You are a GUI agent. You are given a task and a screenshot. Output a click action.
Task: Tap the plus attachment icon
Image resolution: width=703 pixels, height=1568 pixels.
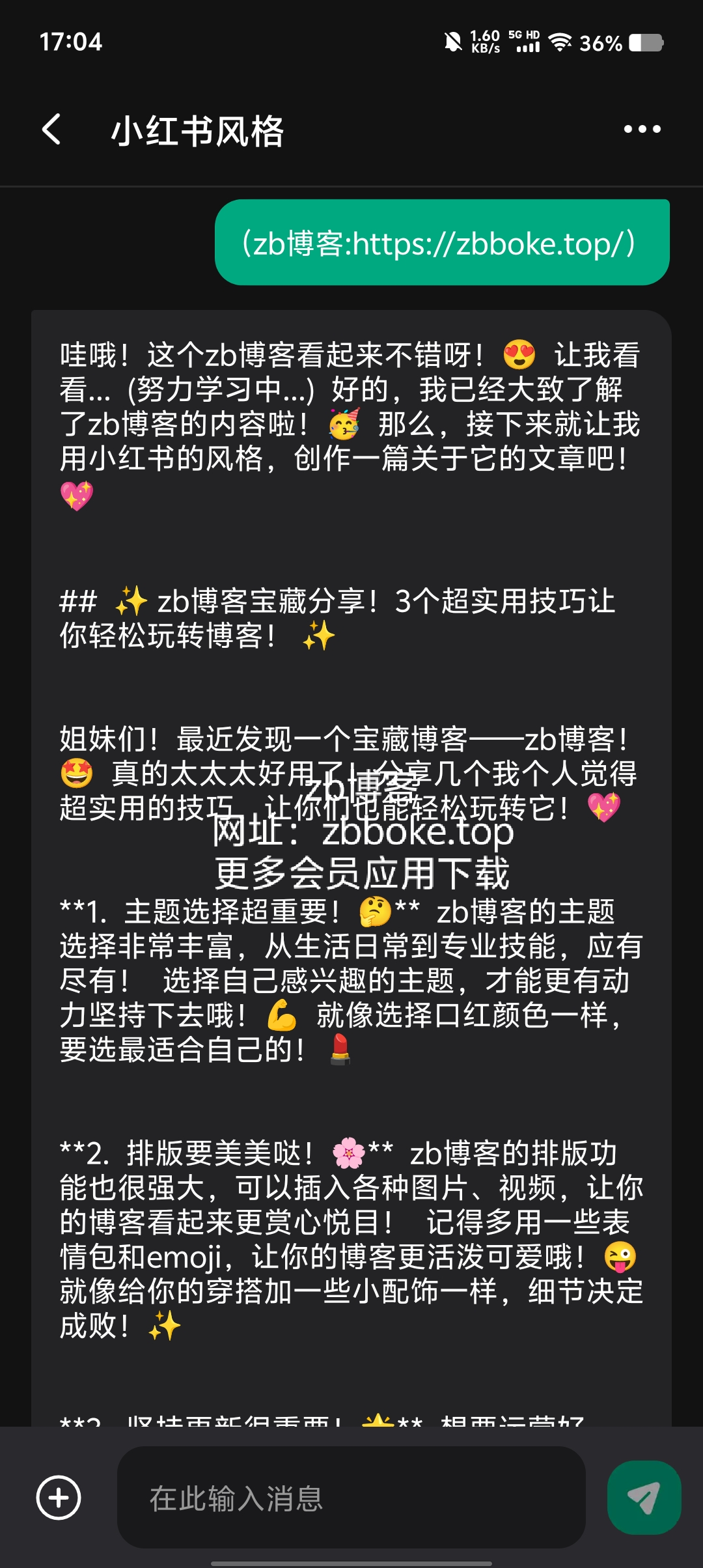tap(59, 1498)
